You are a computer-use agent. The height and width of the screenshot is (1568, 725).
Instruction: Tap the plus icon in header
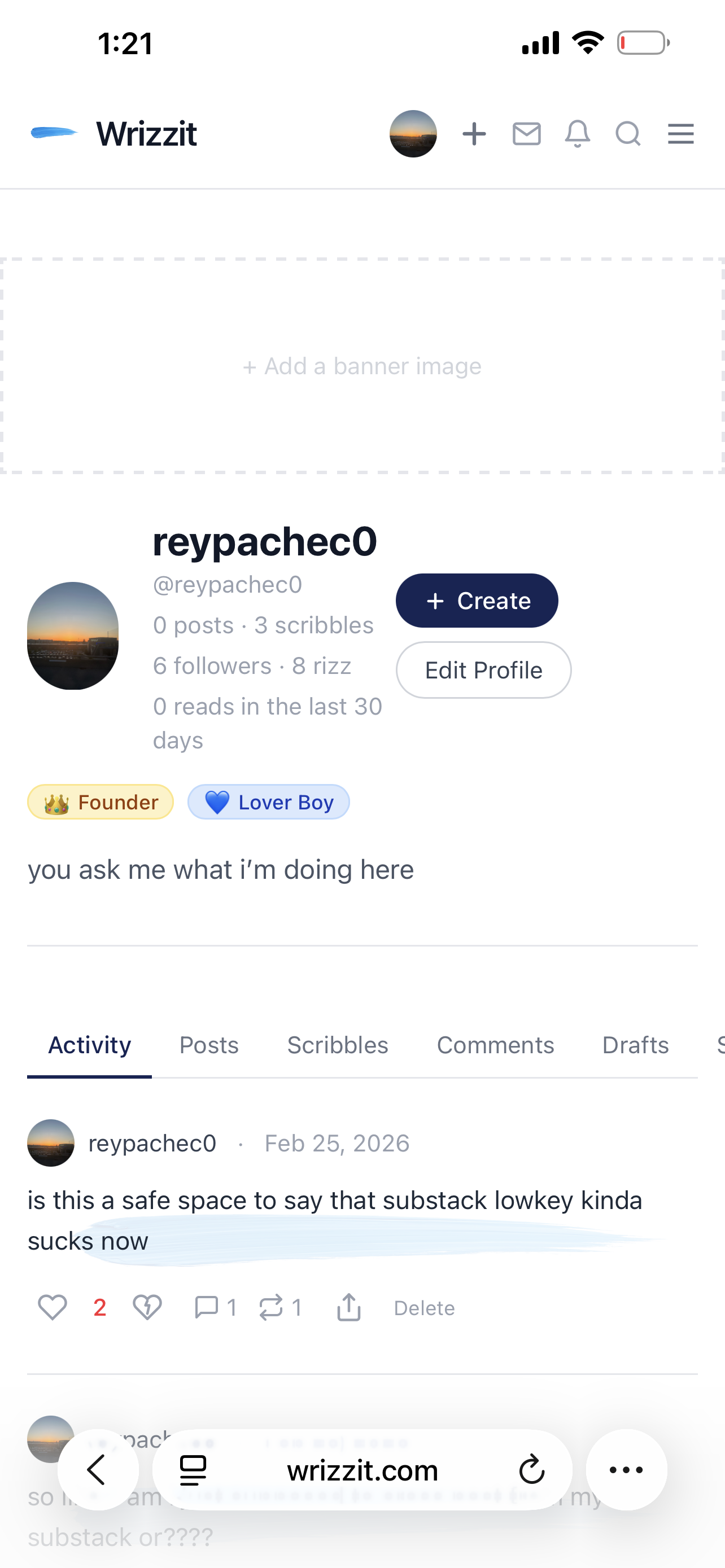tap(474, 133)
